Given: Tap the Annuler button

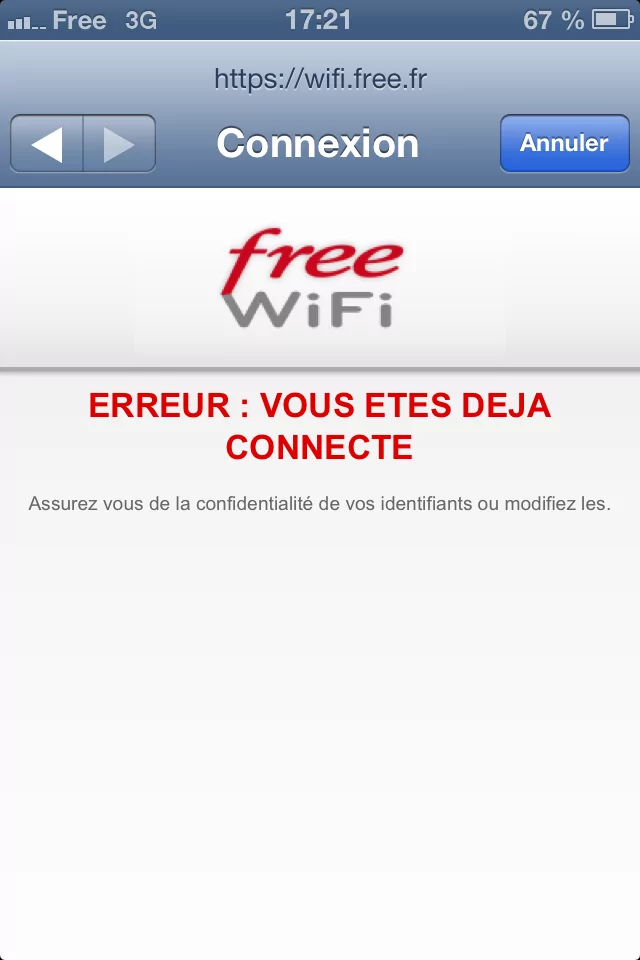Looking at the screenshot, I should click(x=564, y=143).
